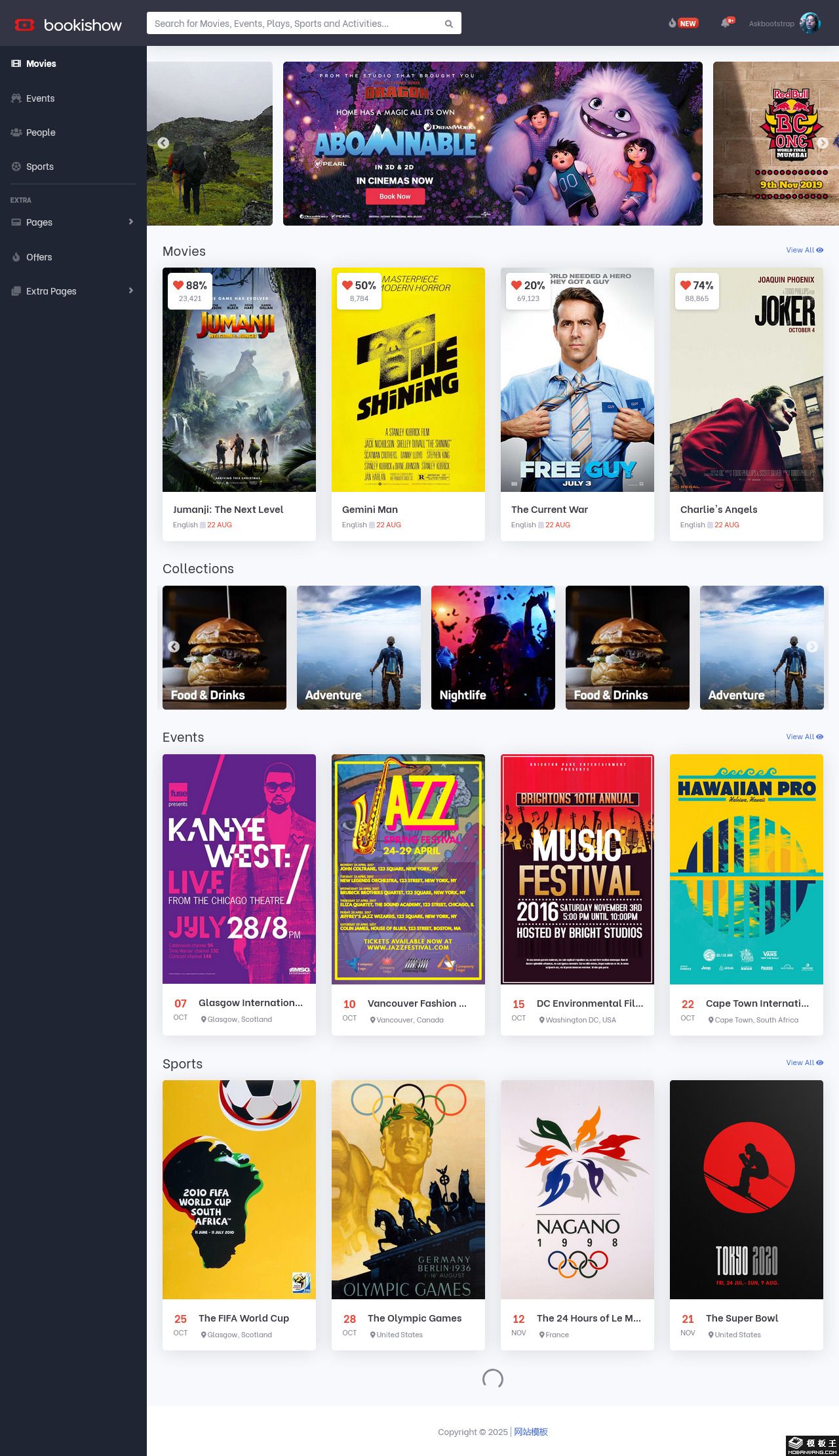Go to People in the sidebar
This screenshot has height=1456, width=839.
coord(41,132)
